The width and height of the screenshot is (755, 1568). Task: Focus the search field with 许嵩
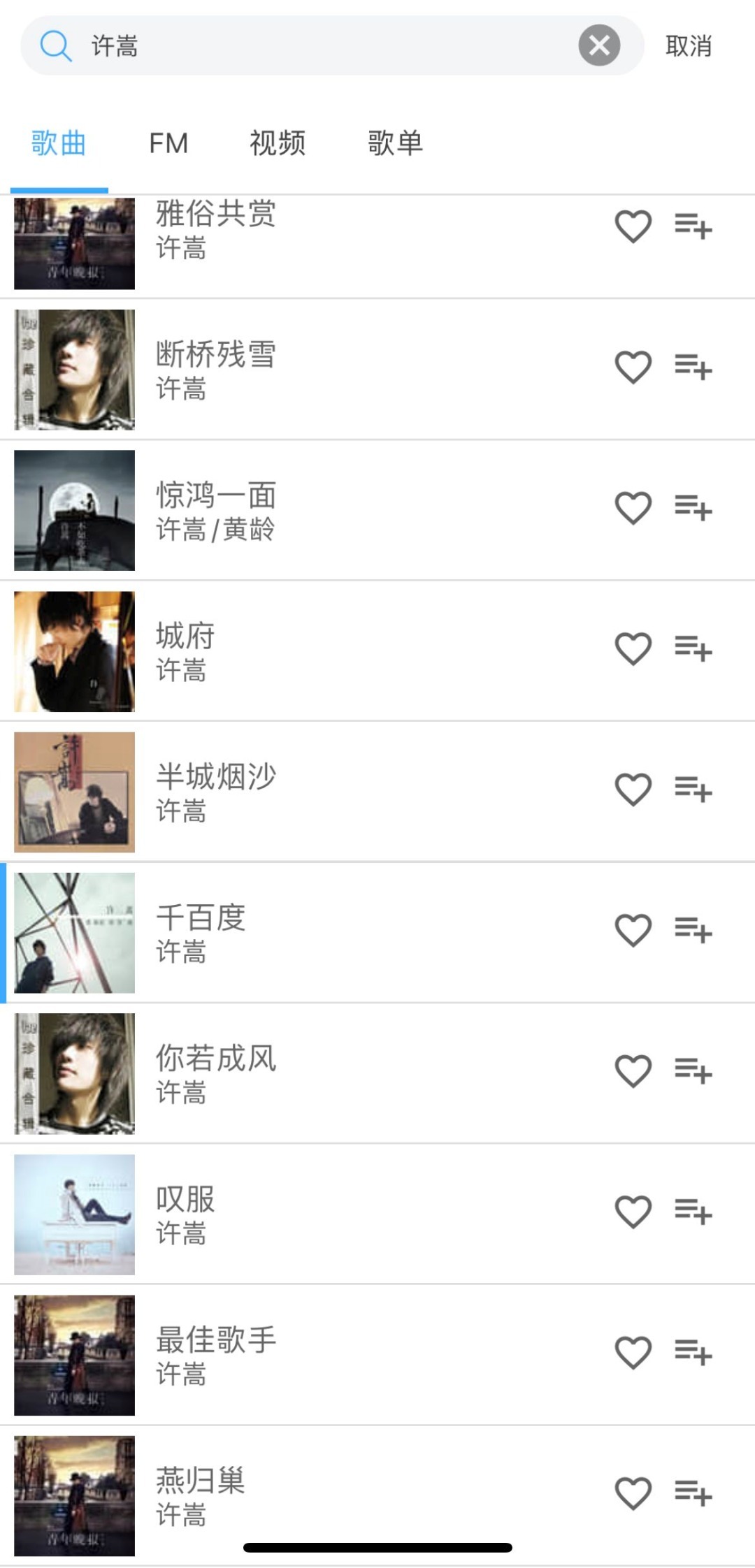(329, 46)
